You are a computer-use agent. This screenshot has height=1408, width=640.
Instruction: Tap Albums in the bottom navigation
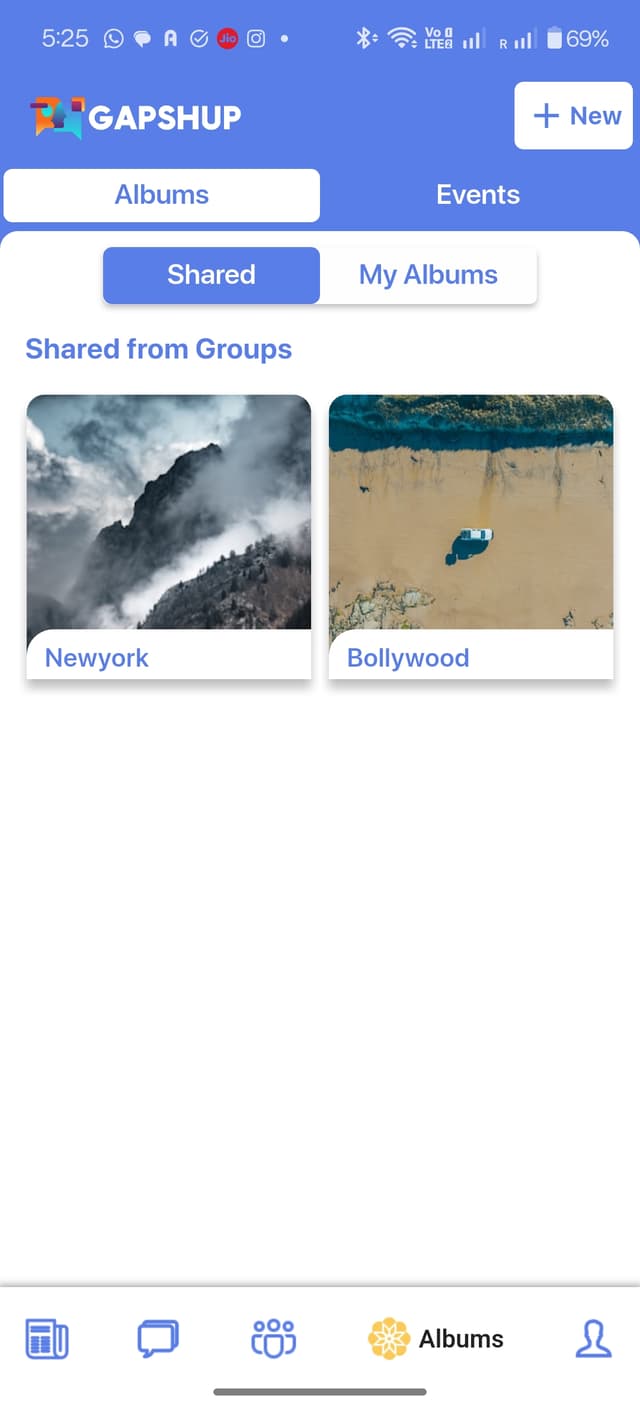(436, 1338)
